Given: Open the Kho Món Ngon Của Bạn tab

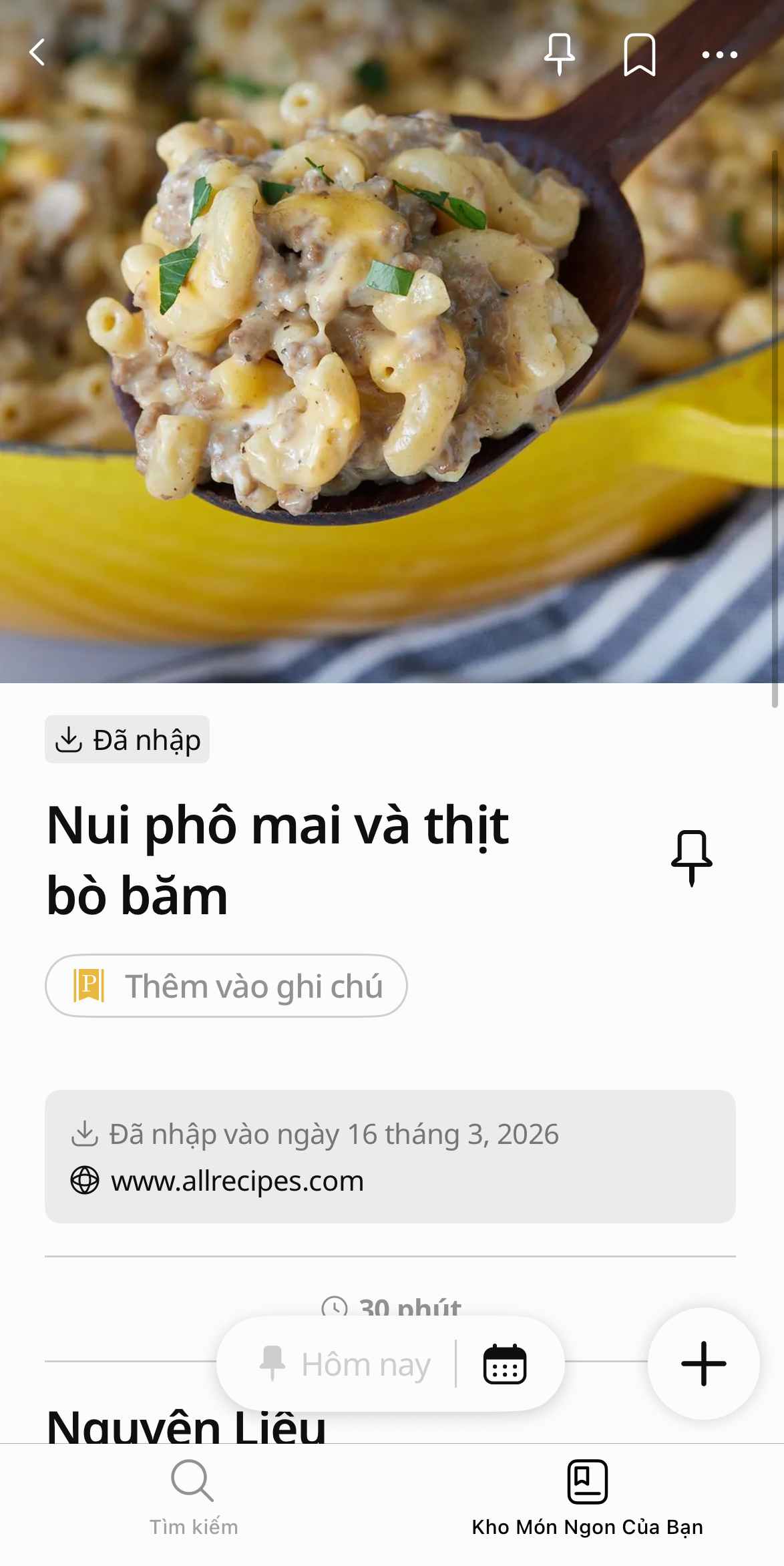Looking at the screenshot, I should pos(587,1499).
